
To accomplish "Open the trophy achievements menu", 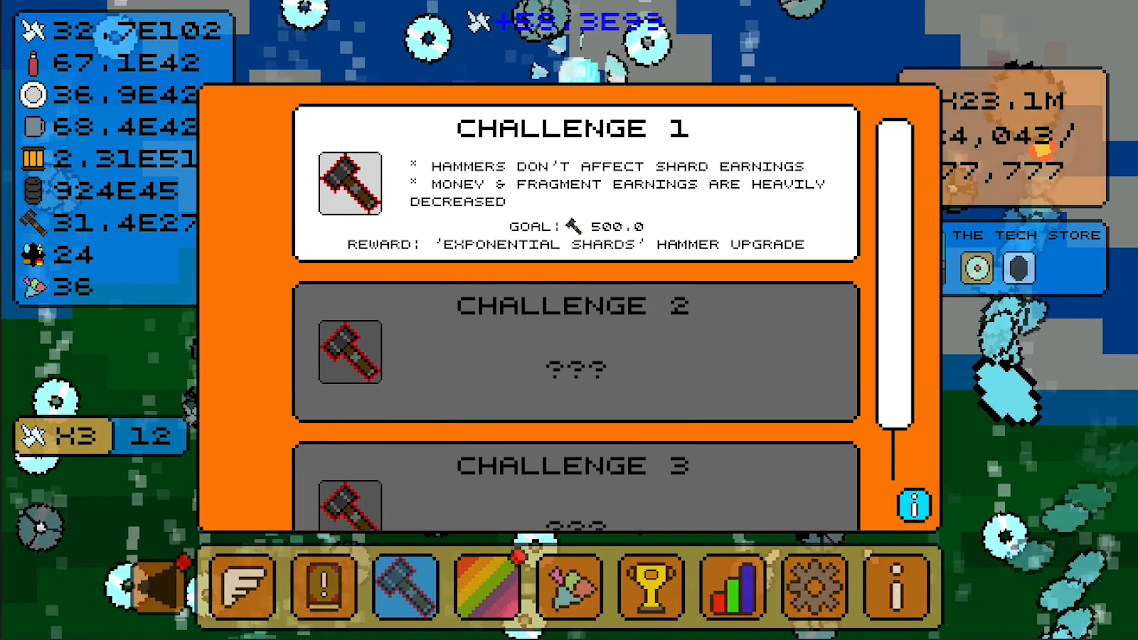I will click(x=651, y=586).
